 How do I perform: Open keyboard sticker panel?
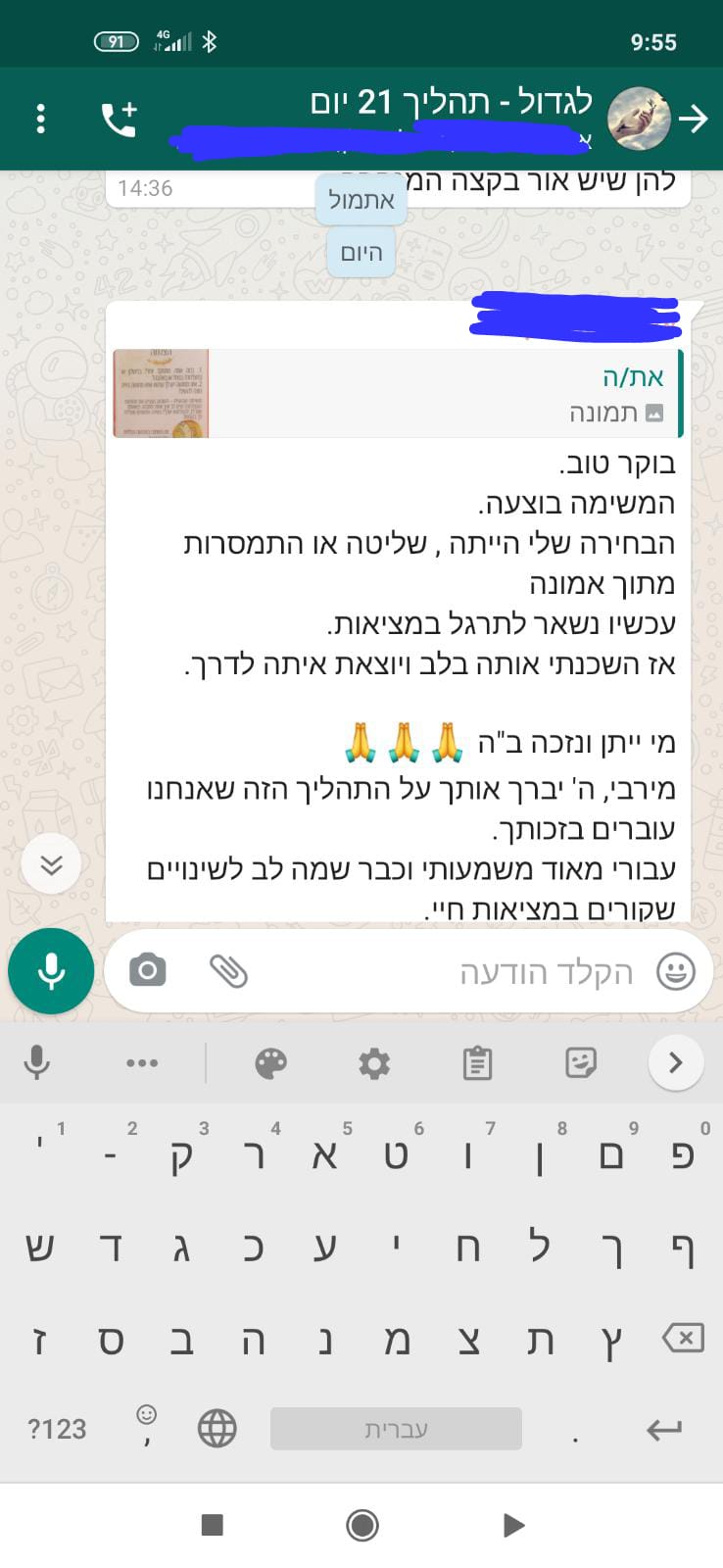click(581, 1062)
